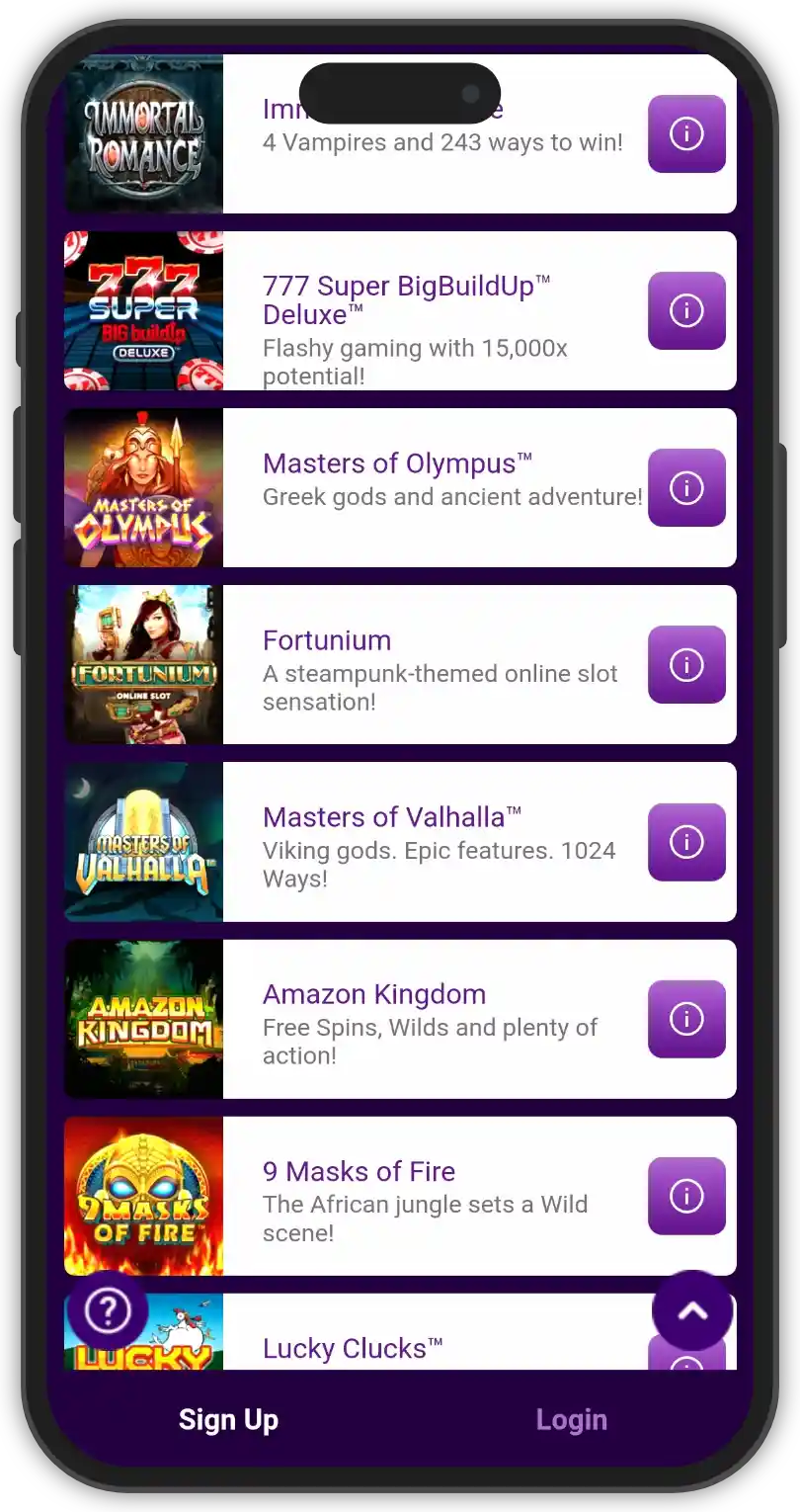Screen dimensions: 800x1512
Task: Jump back to top with arrow button
Action: (692, 1310)
